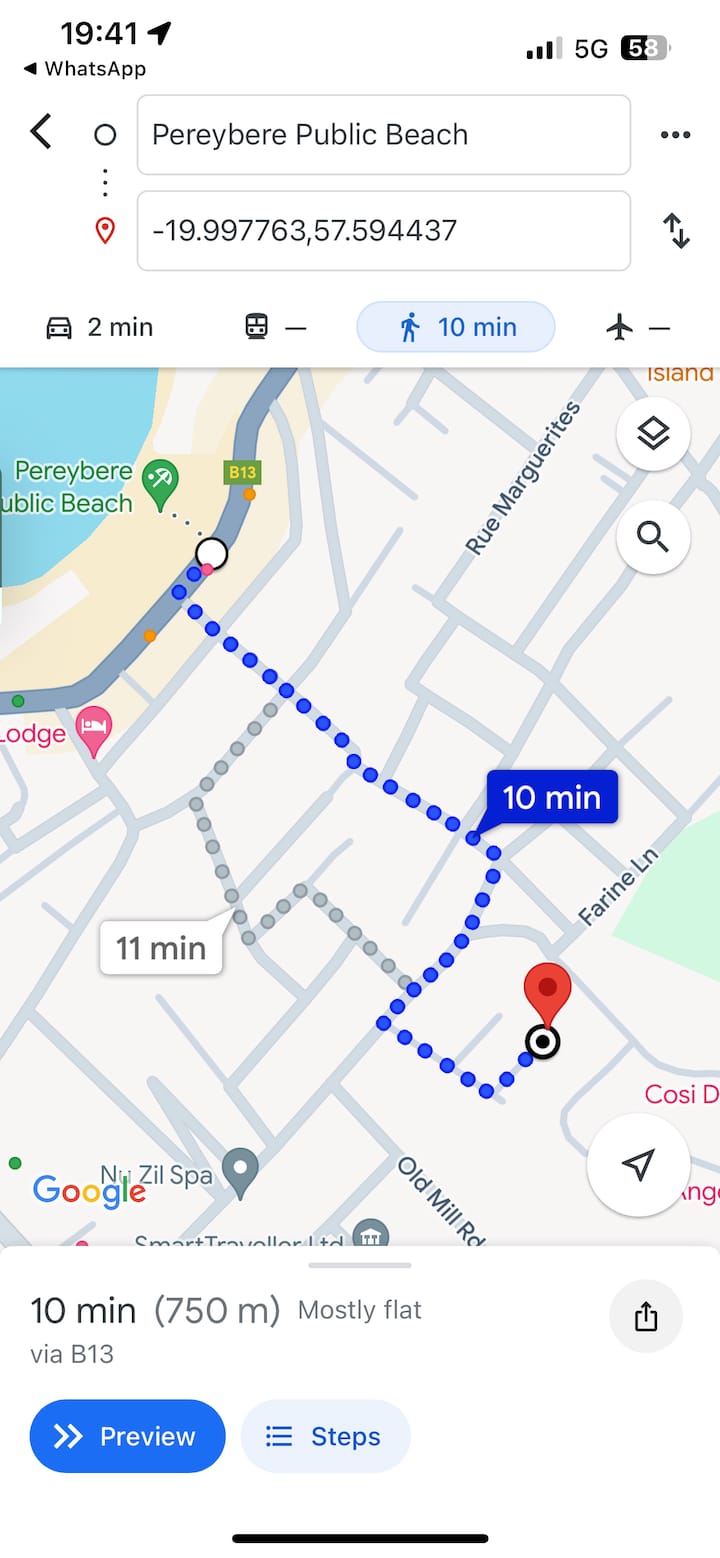Re-center map on my location

tap(638, 1164)
